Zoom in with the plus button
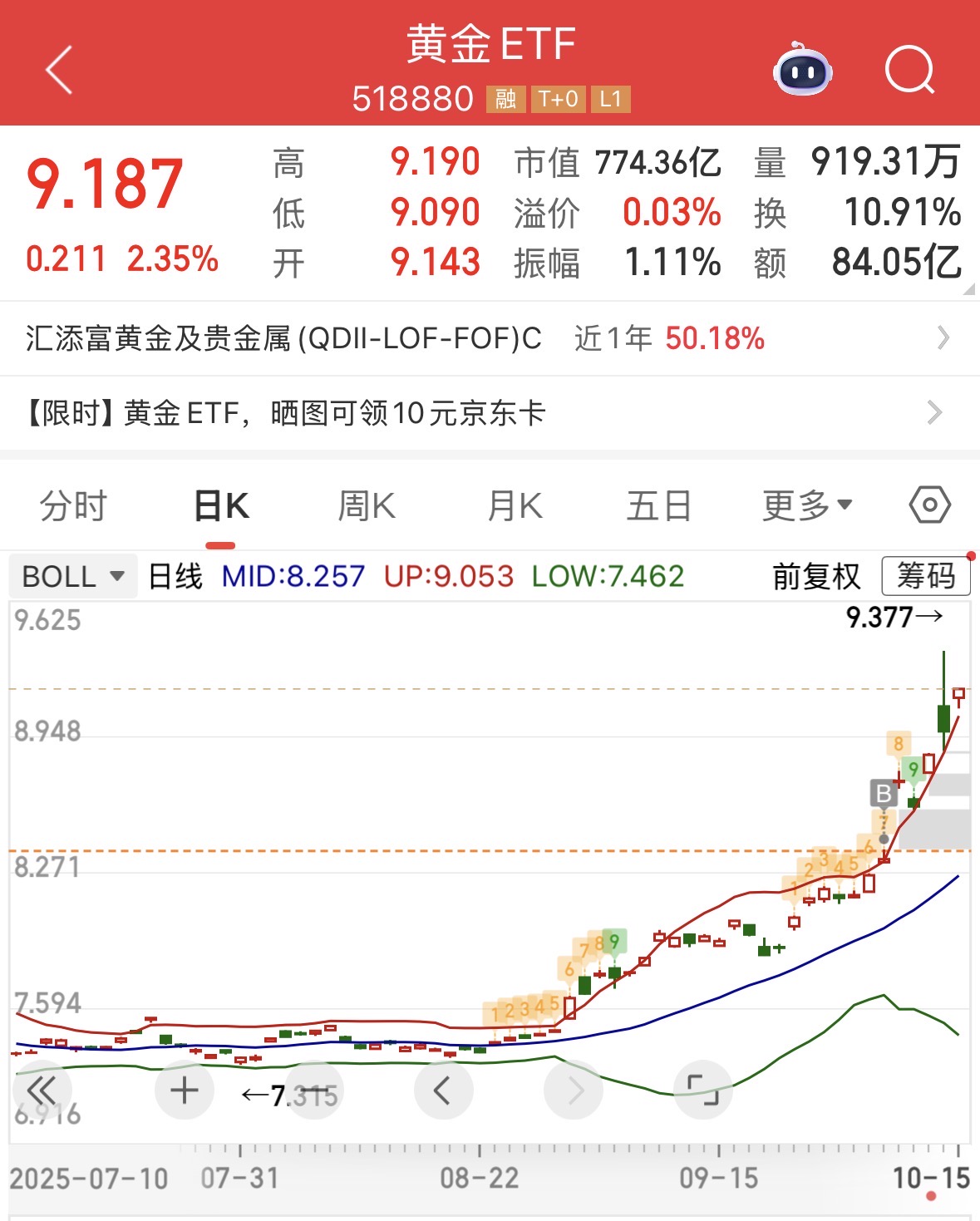980x1221 pixels. click(184, 1090)
